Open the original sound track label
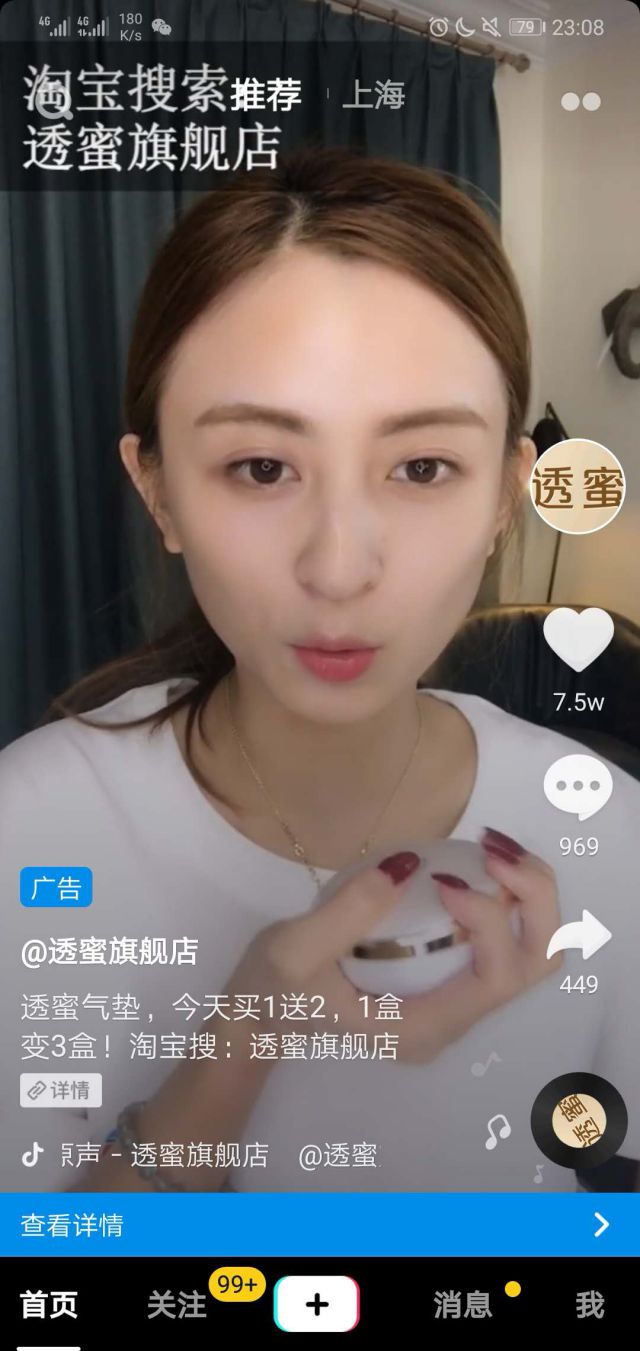640x1351 pixels. click(200, 1156)
